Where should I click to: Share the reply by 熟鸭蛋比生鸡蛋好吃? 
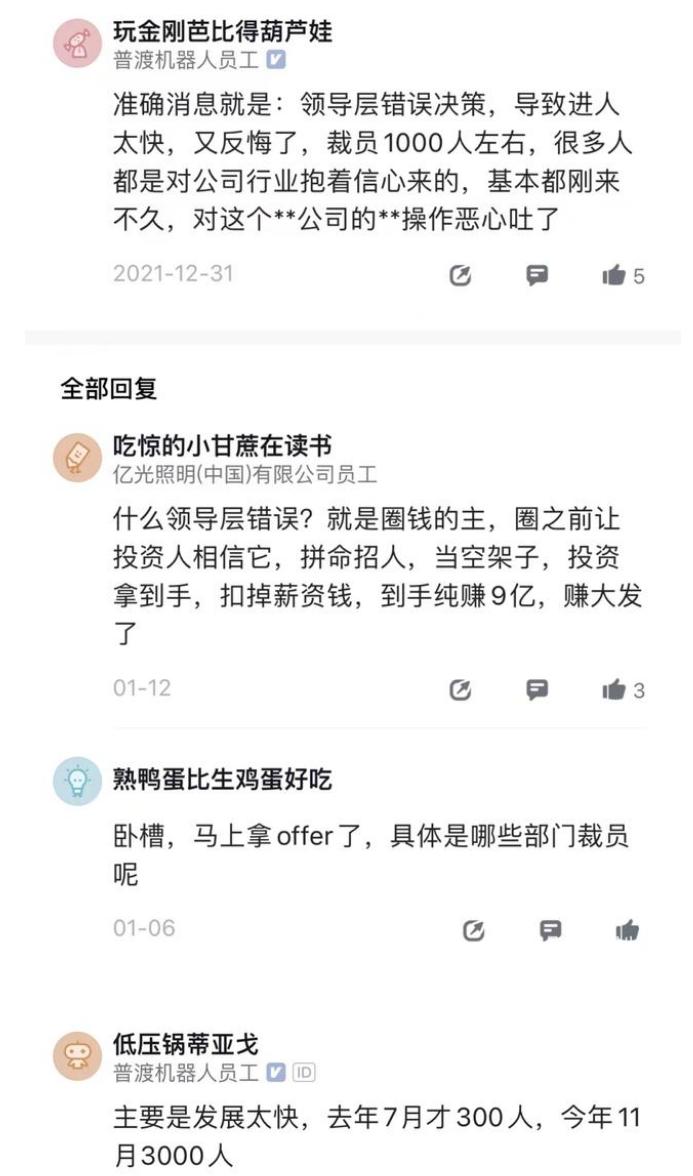click(473, 931)
